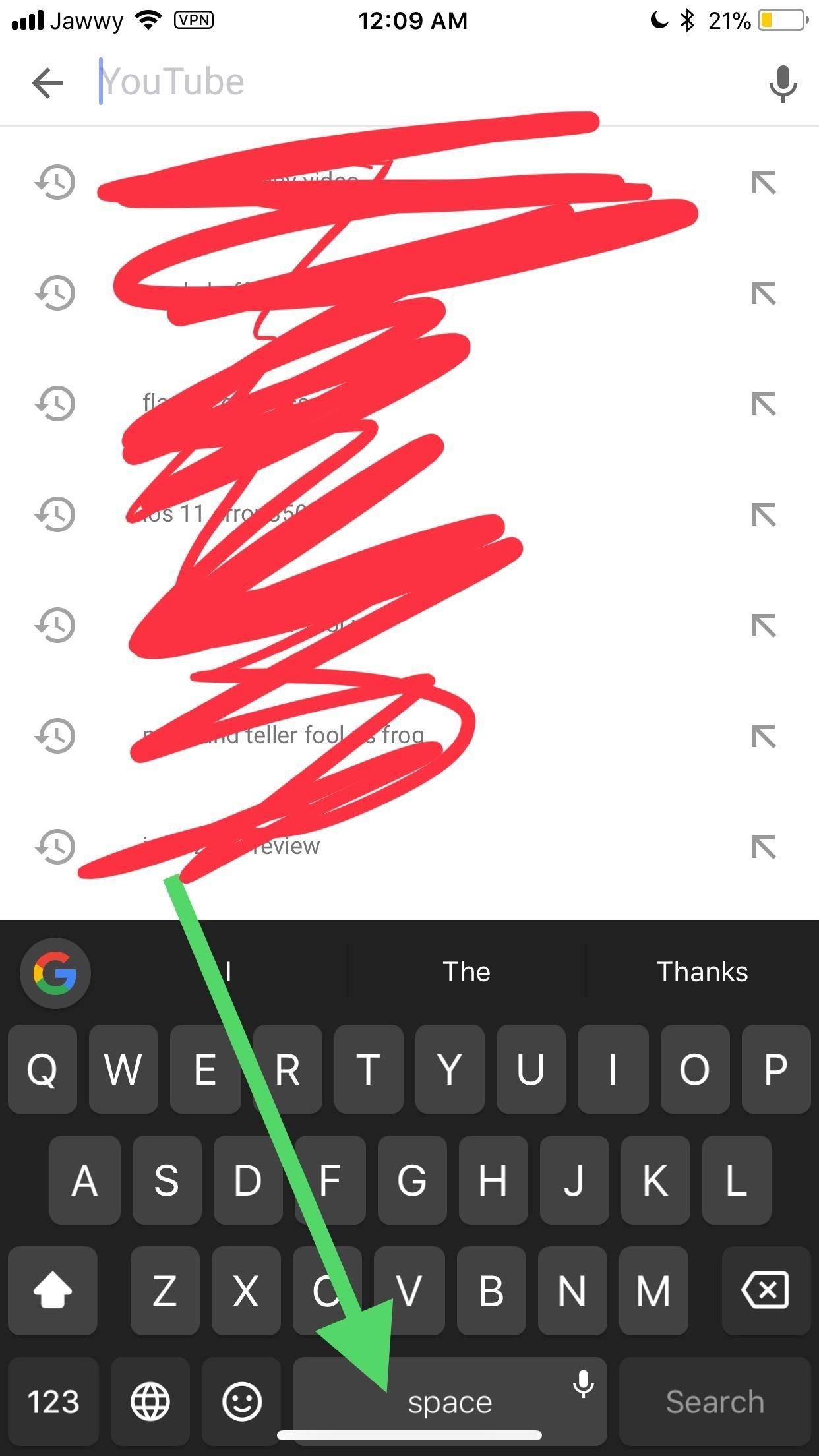Start voice search with the top microphone
Image resolution: width=819 pixels, height=1456 pixels.
[783, 84]
